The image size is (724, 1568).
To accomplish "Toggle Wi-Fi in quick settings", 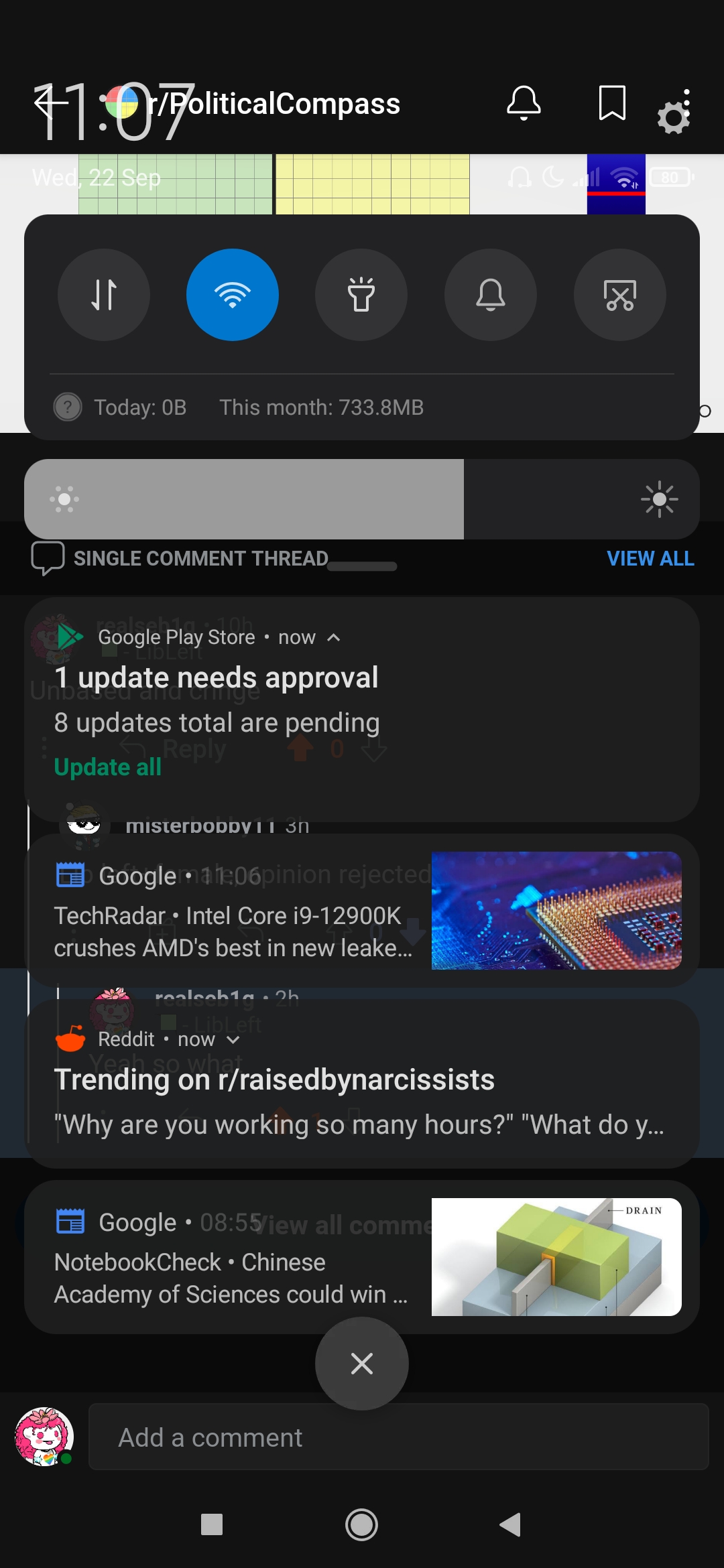I will (232, 295).
